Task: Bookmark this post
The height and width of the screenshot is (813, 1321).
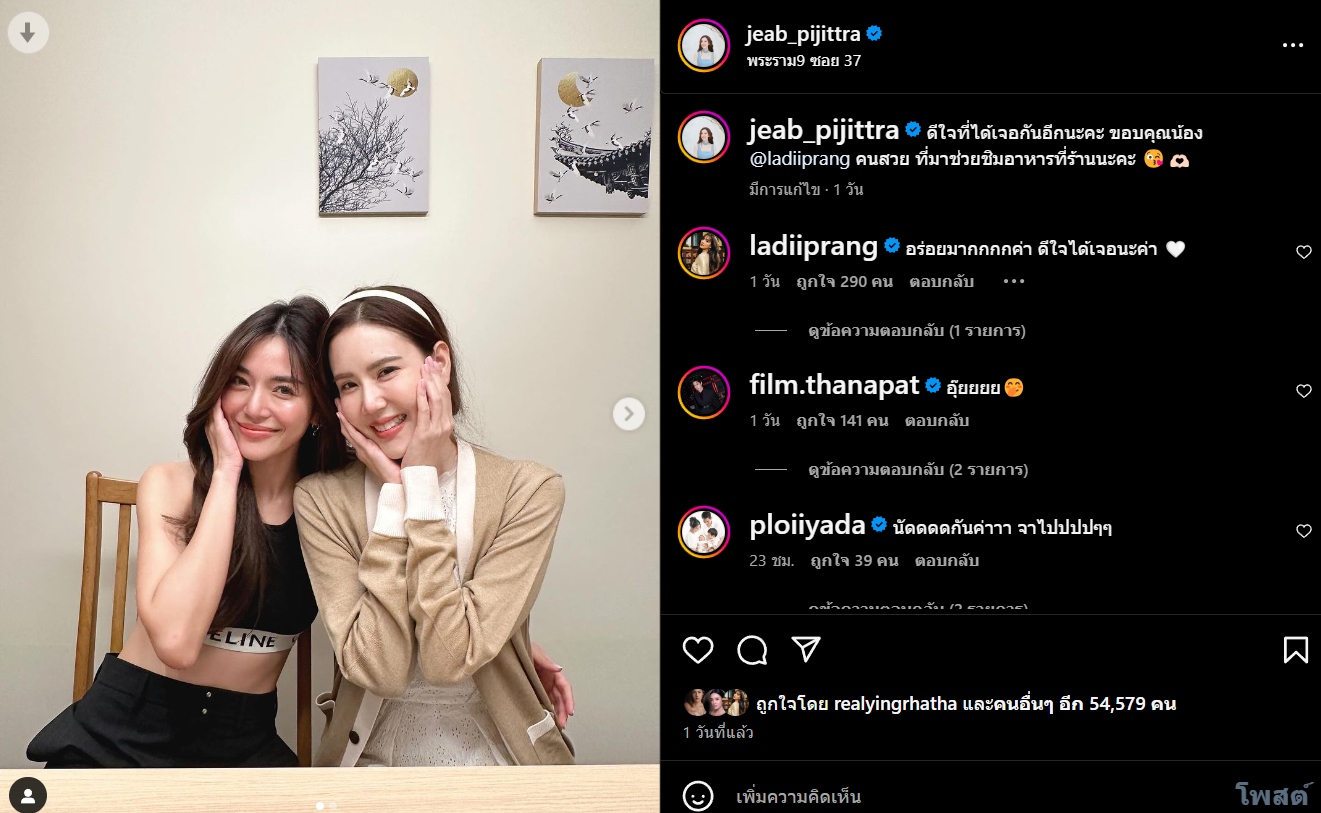Action: point(1295,650)
